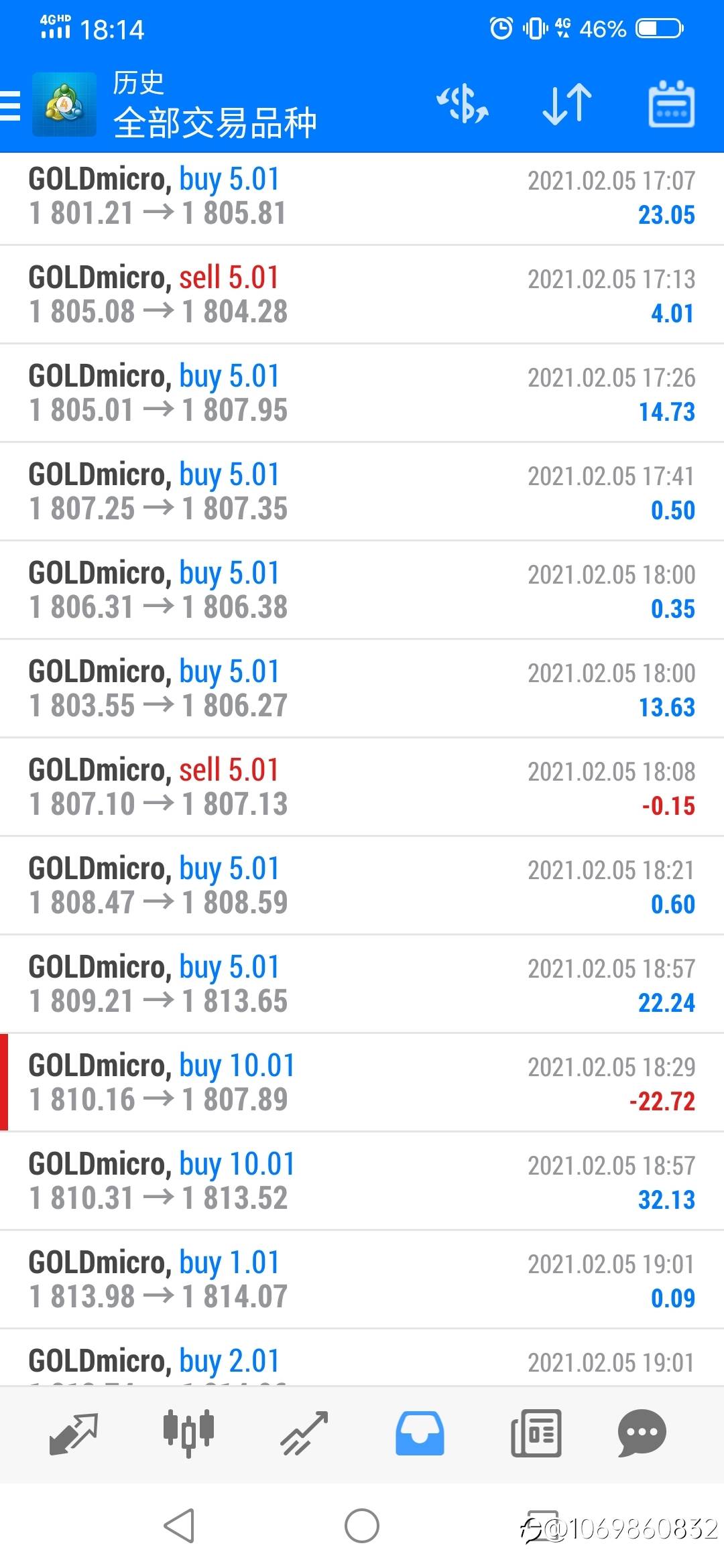Open the buy 10.01 trade with 32.13 profit
The image size is (724, 1568).
point(362,1181)
